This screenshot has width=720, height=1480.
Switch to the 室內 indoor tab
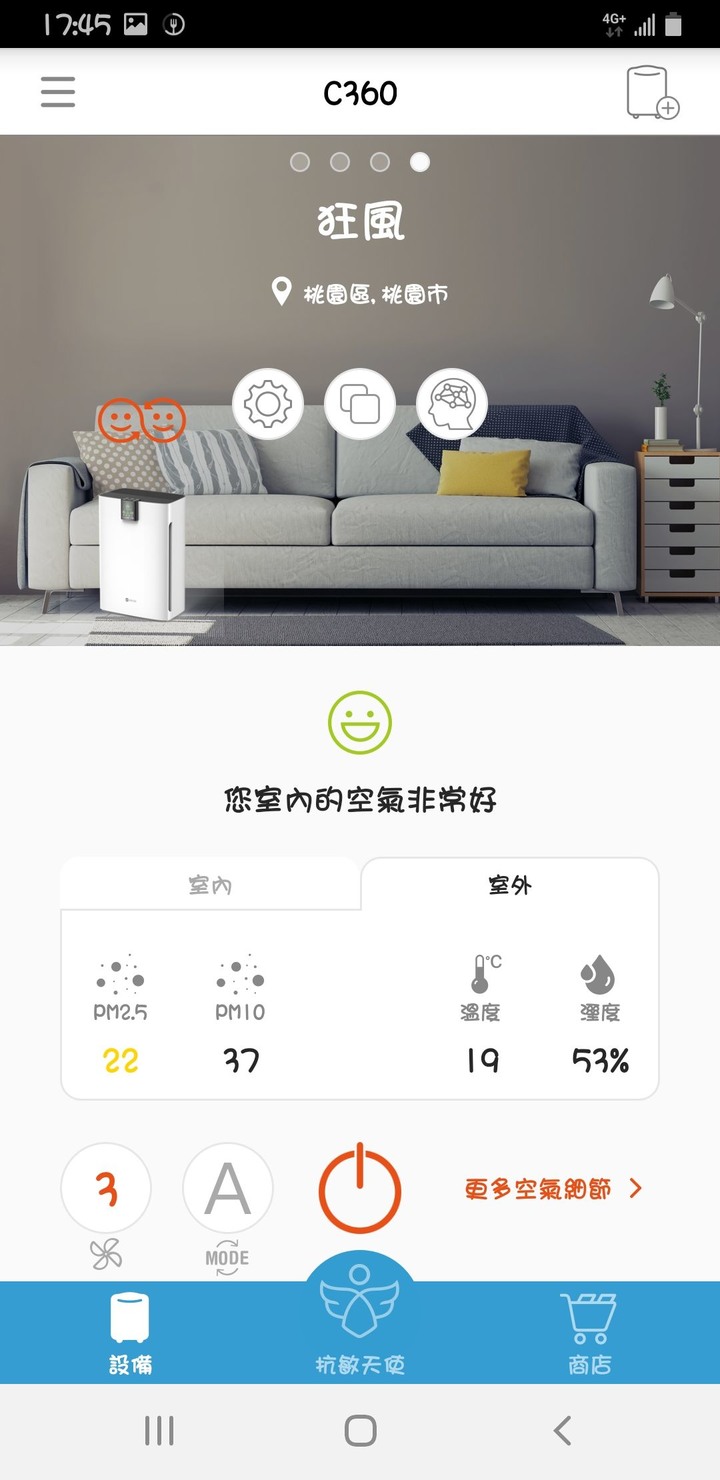210,886
